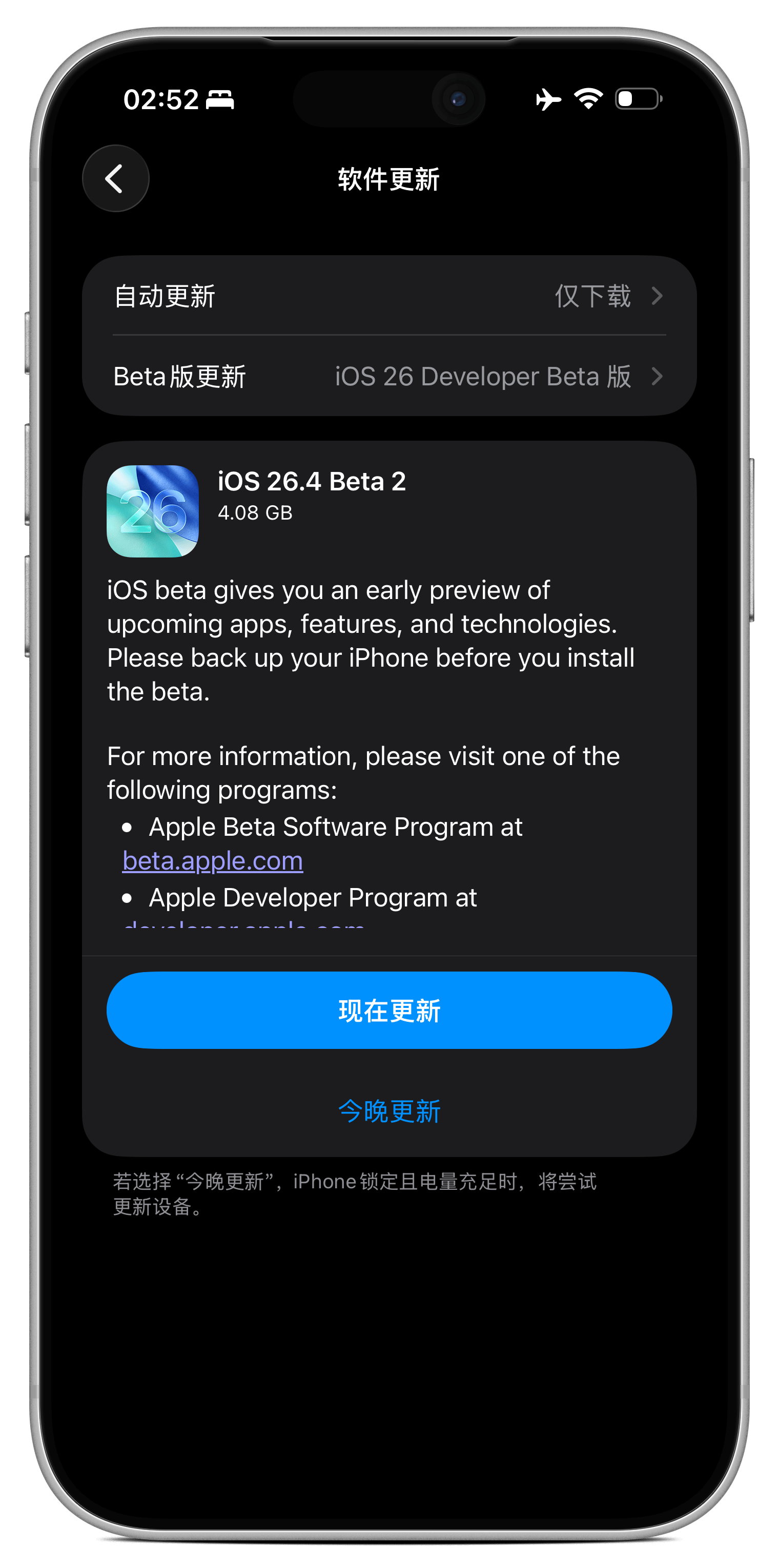Open the beta.apple.com link
This screenshot has height=1568, width=779.
[212, 861]
